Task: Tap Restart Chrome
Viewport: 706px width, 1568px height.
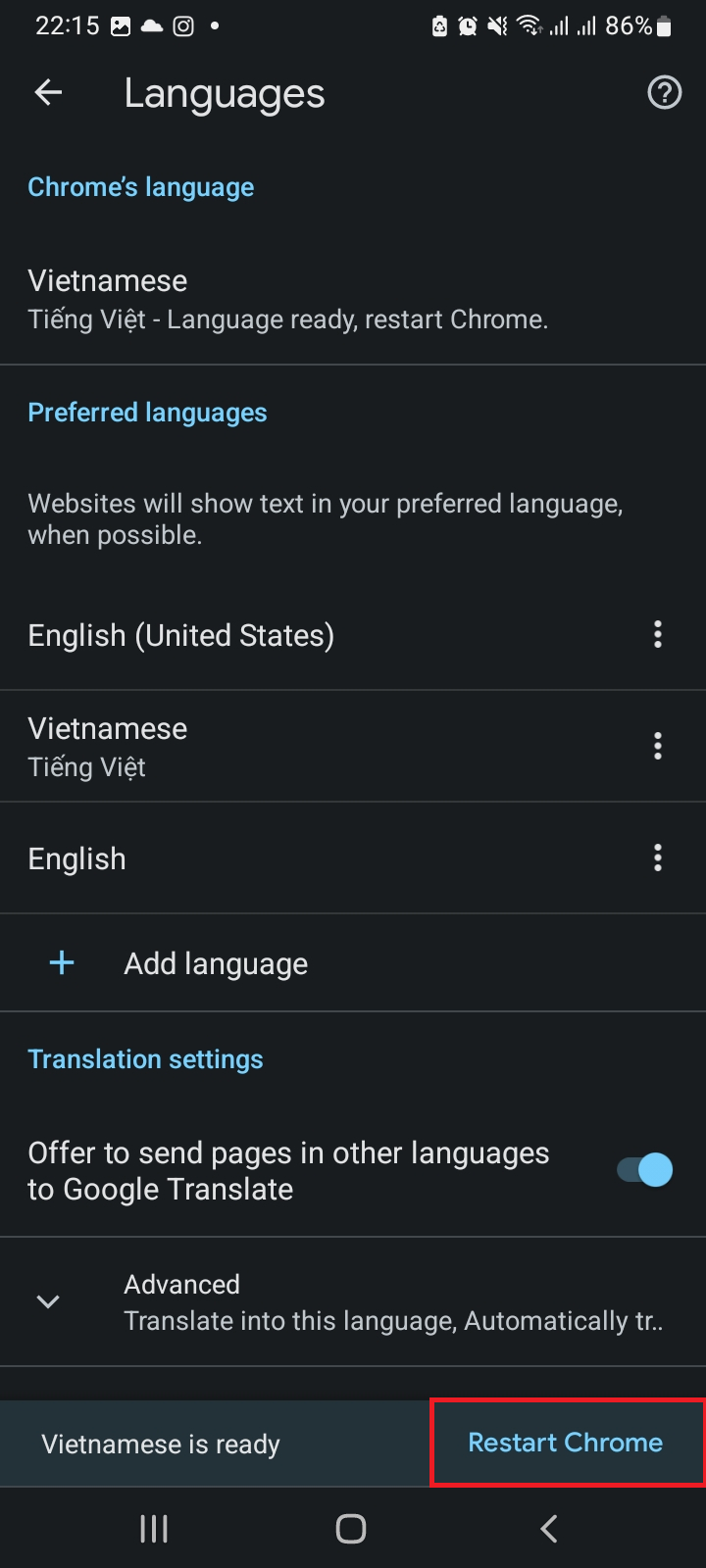Action: coord(567,1443)
